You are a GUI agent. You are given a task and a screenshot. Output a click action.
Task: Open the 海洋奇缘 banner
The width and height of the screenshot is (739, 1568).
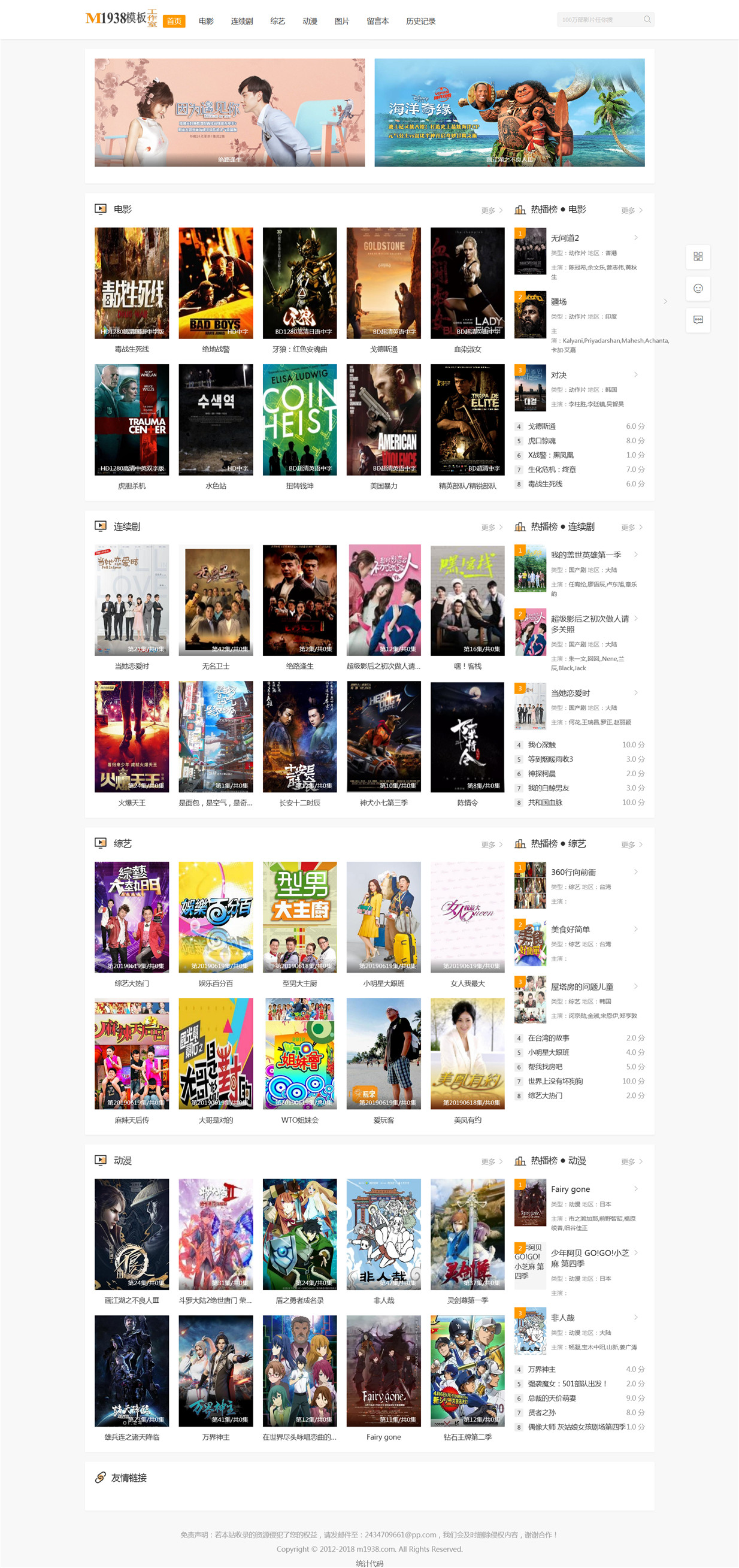pos(510,113)
